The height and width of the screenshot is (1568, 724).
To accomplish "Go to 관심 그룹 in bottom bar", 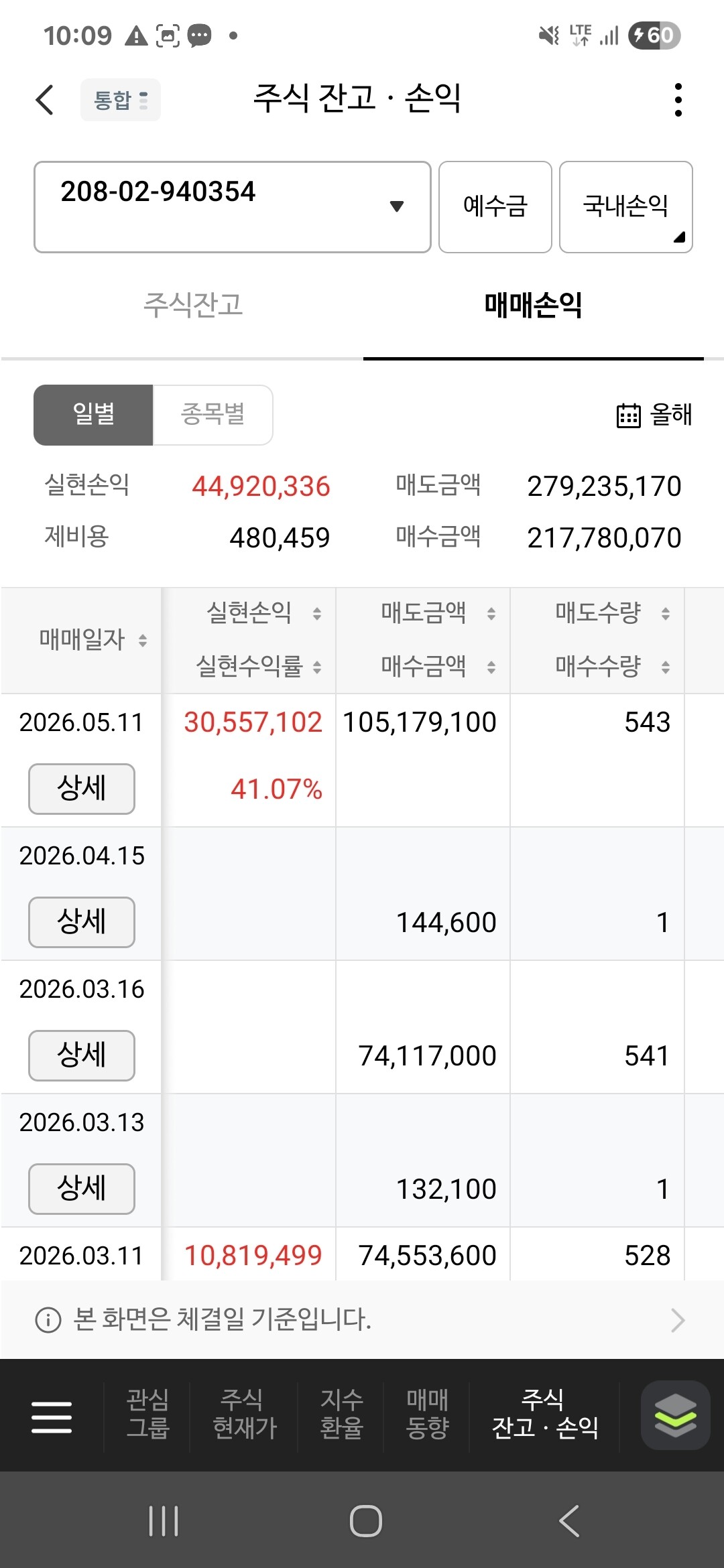I will (x=148, y=1414).
